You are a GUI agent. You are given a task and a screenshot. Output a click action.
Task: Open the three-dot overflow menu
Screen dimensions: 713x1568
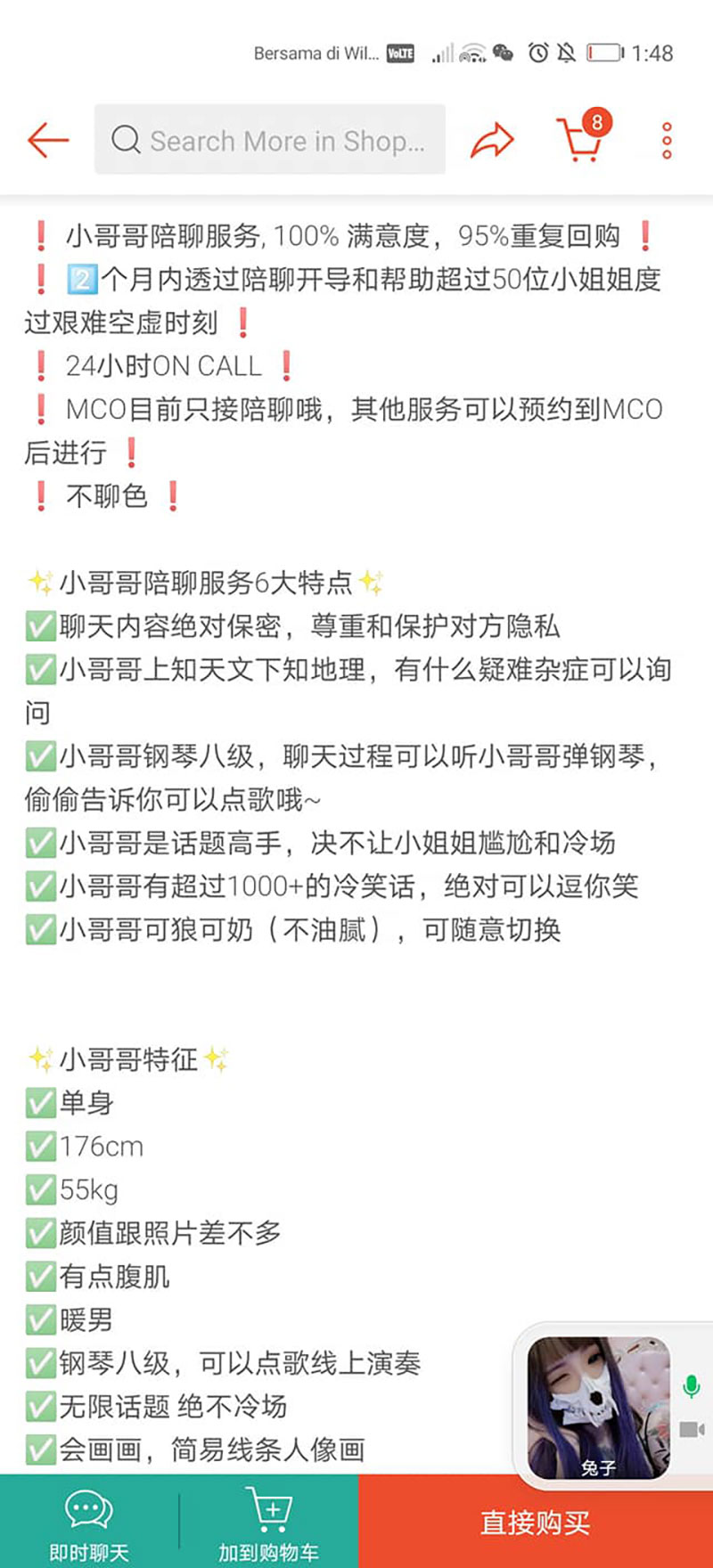pyautogui.click(x=667, y=141)
